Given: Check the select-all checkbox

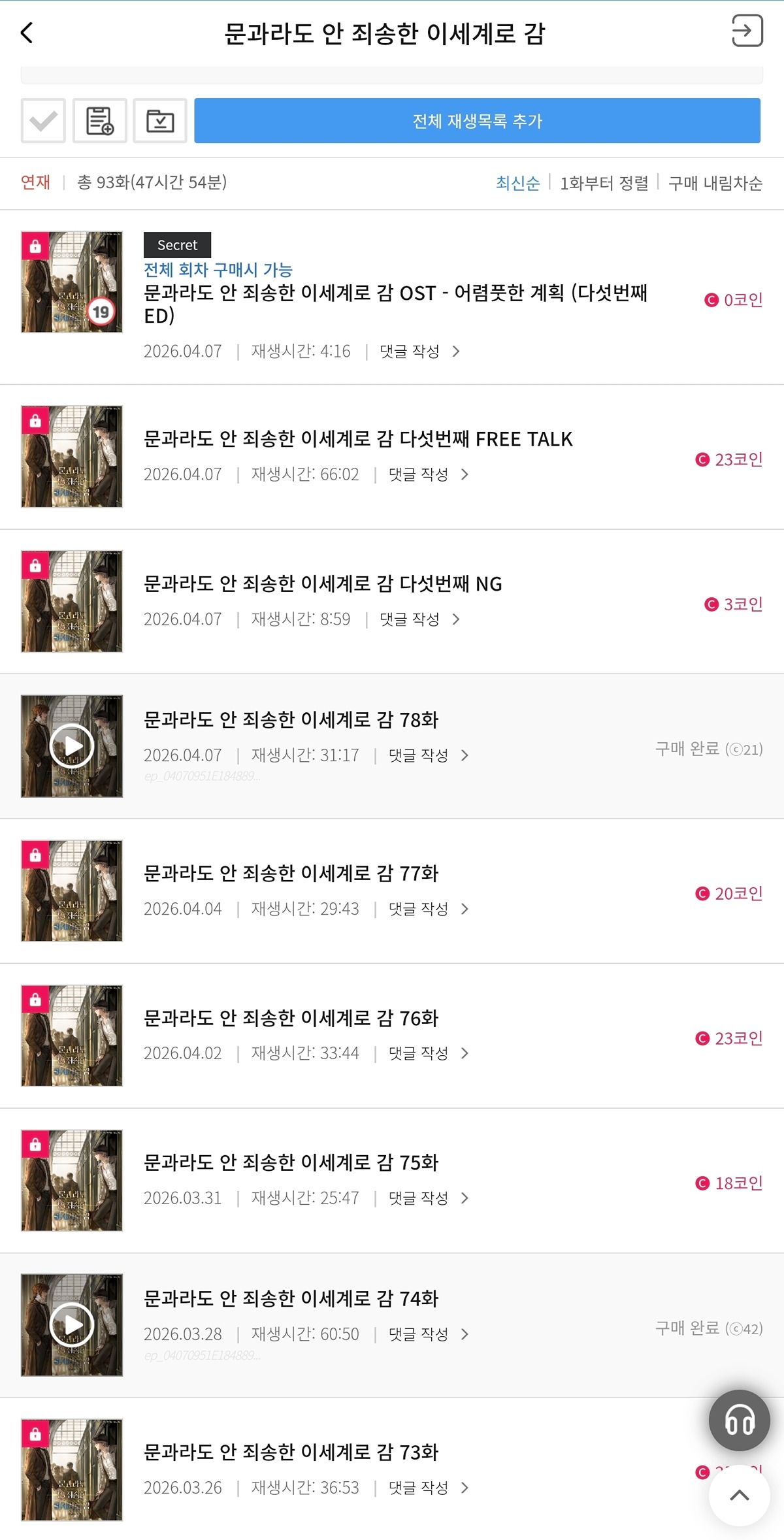Looking at the screenshot, I should pyautogui.click(x=43, y=121).
